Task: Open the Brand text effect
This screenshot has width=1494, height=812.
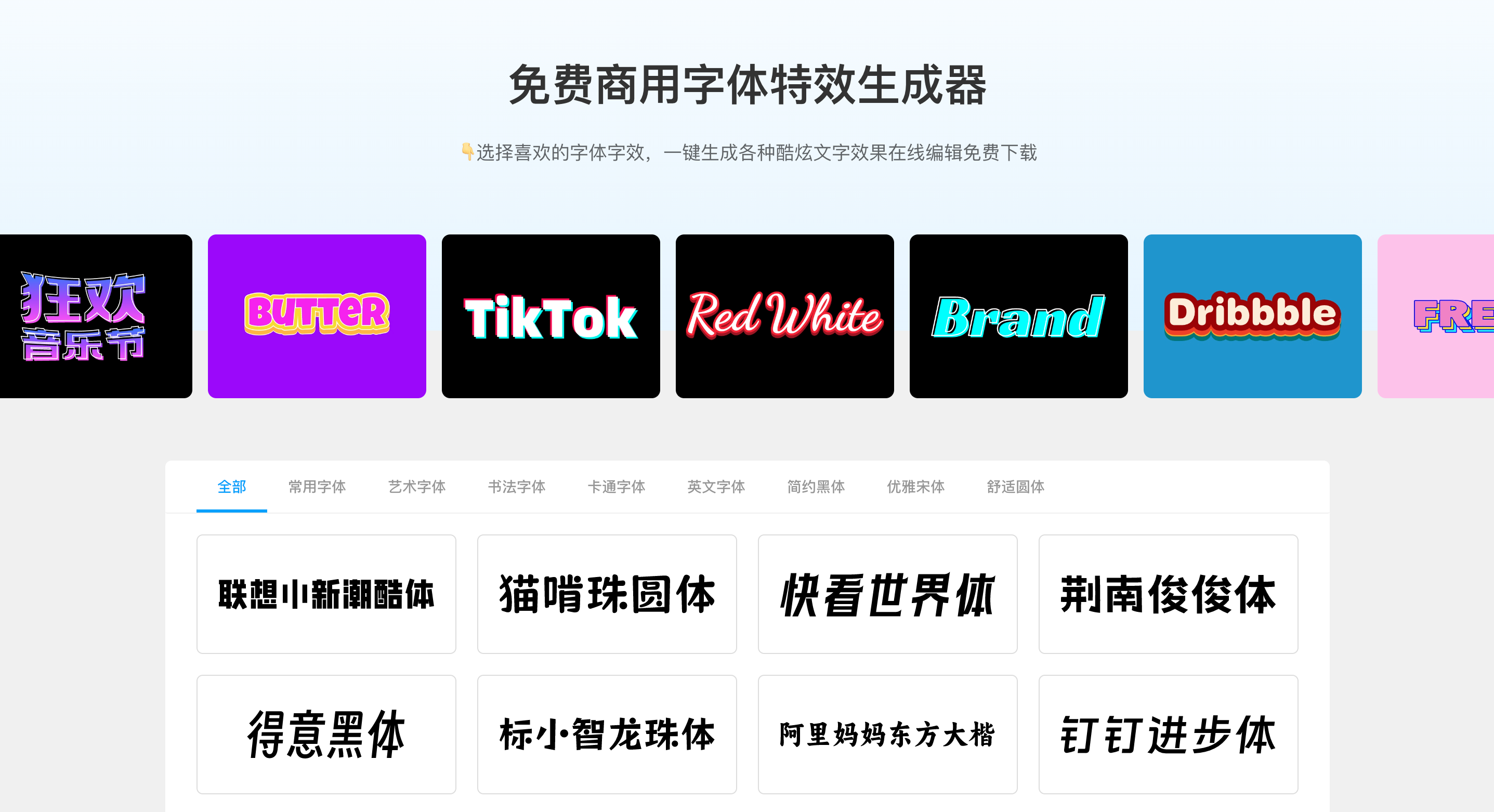Action: (1018, 316)
